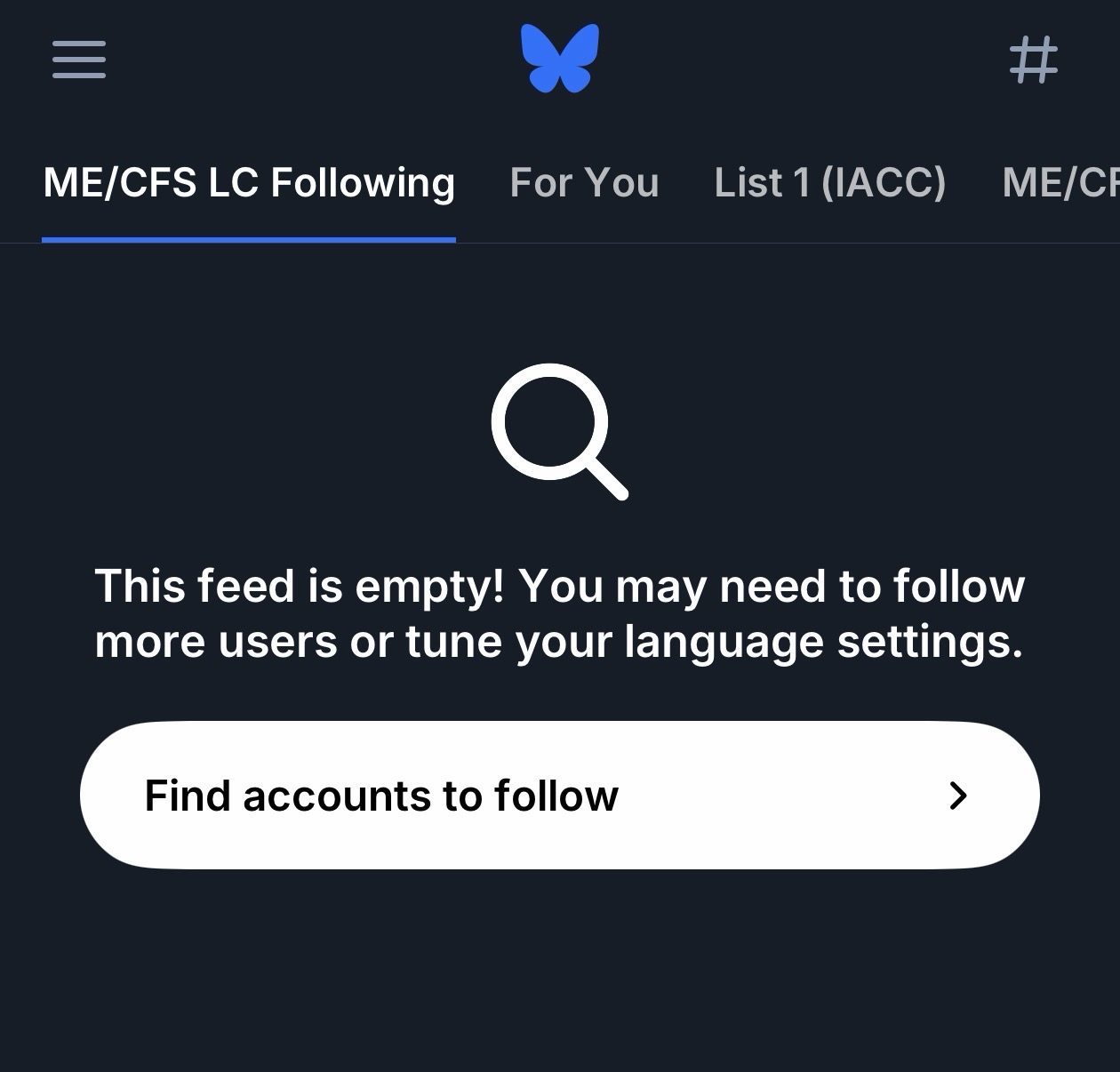Open the feeds hashtag icon

coord(1034,60)
